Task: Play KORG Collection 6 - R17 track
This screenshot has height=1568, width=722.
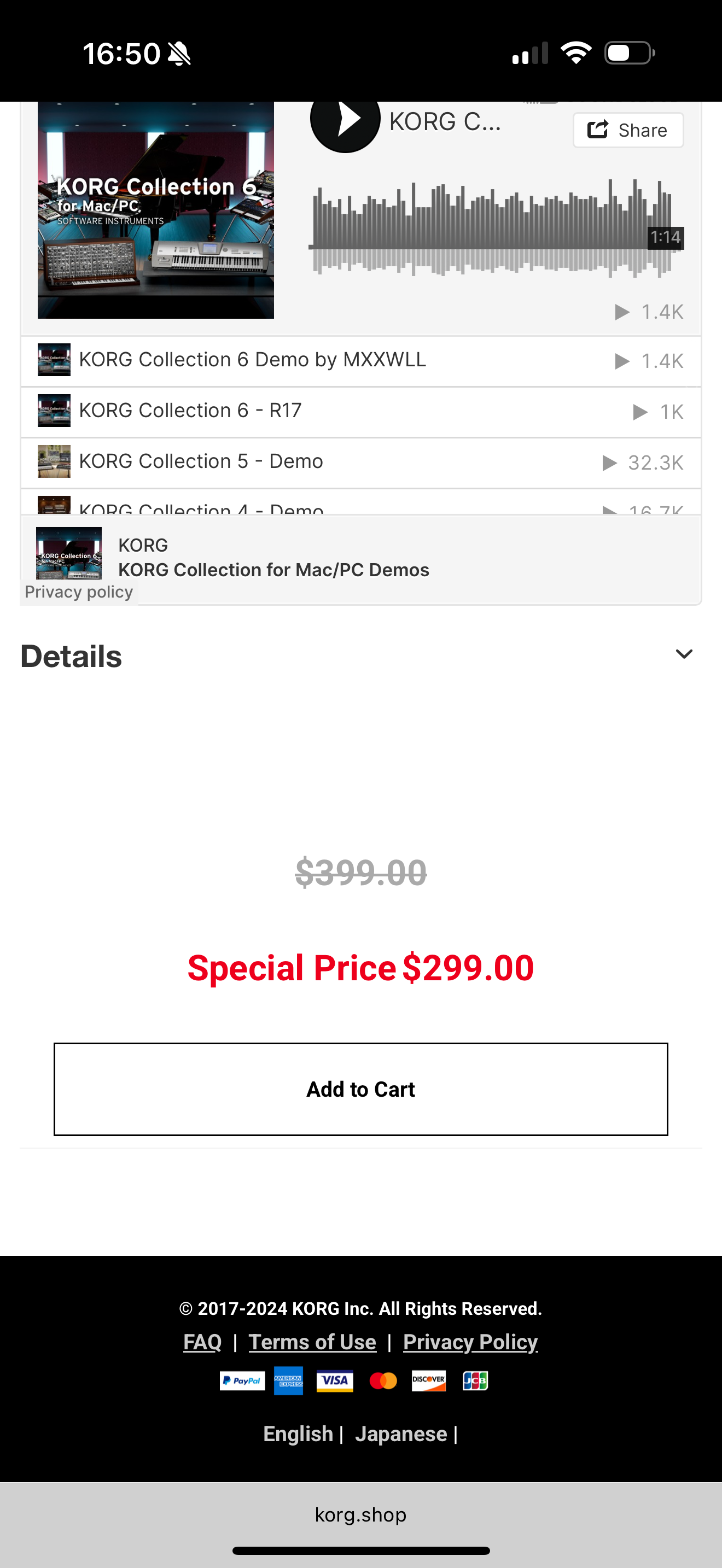Action: [x=190, y=411]
